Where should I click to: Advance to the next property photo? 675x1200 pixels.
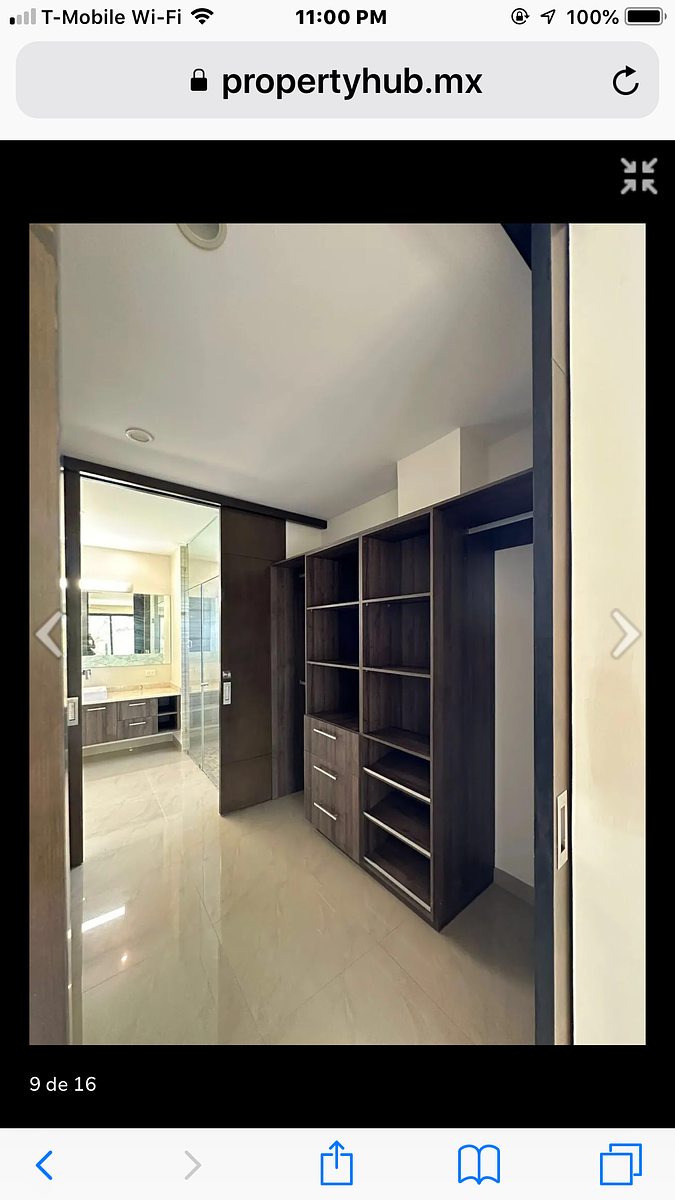coord(625,634)
